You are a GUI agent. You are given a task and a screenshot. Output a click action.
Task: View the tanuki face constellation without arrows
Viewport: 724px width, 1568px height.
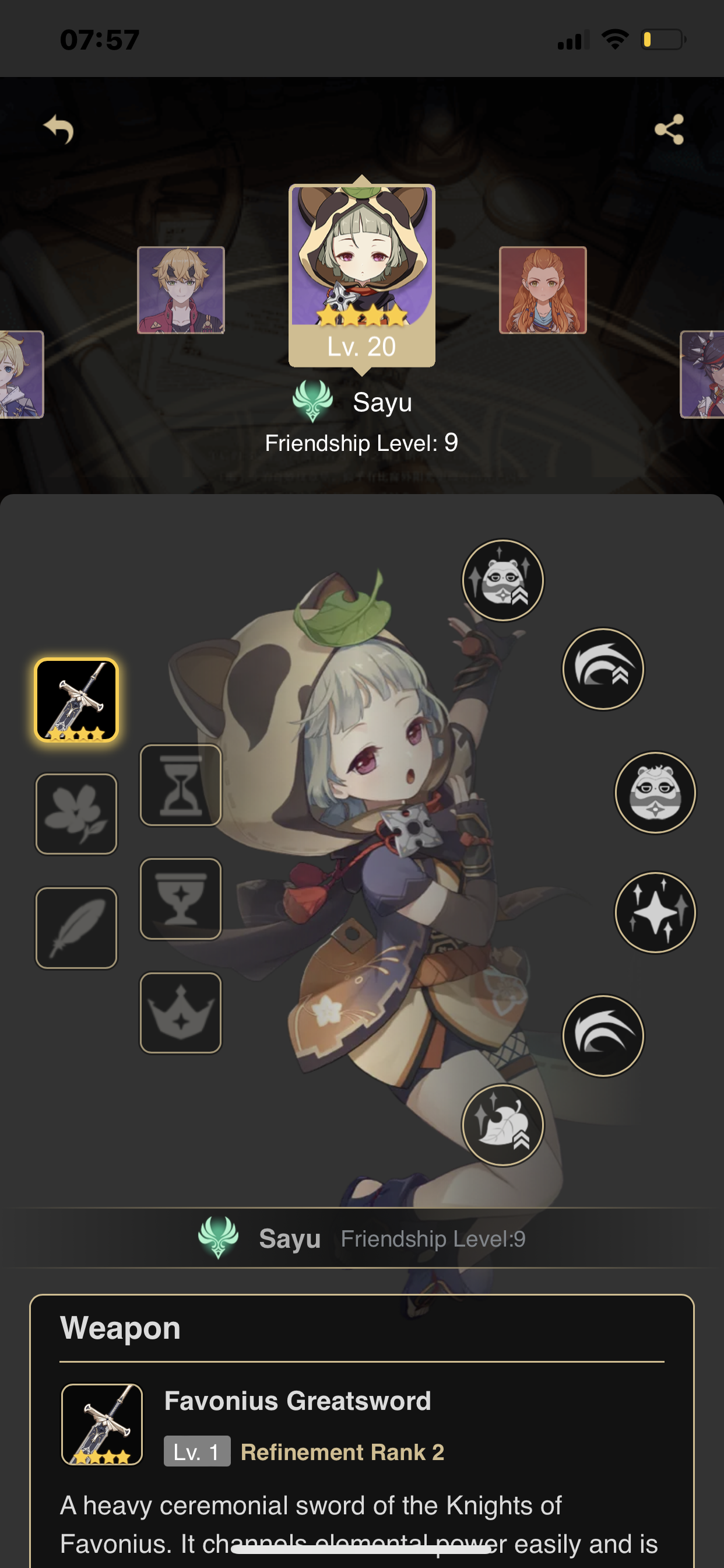[x=655, y=793]
